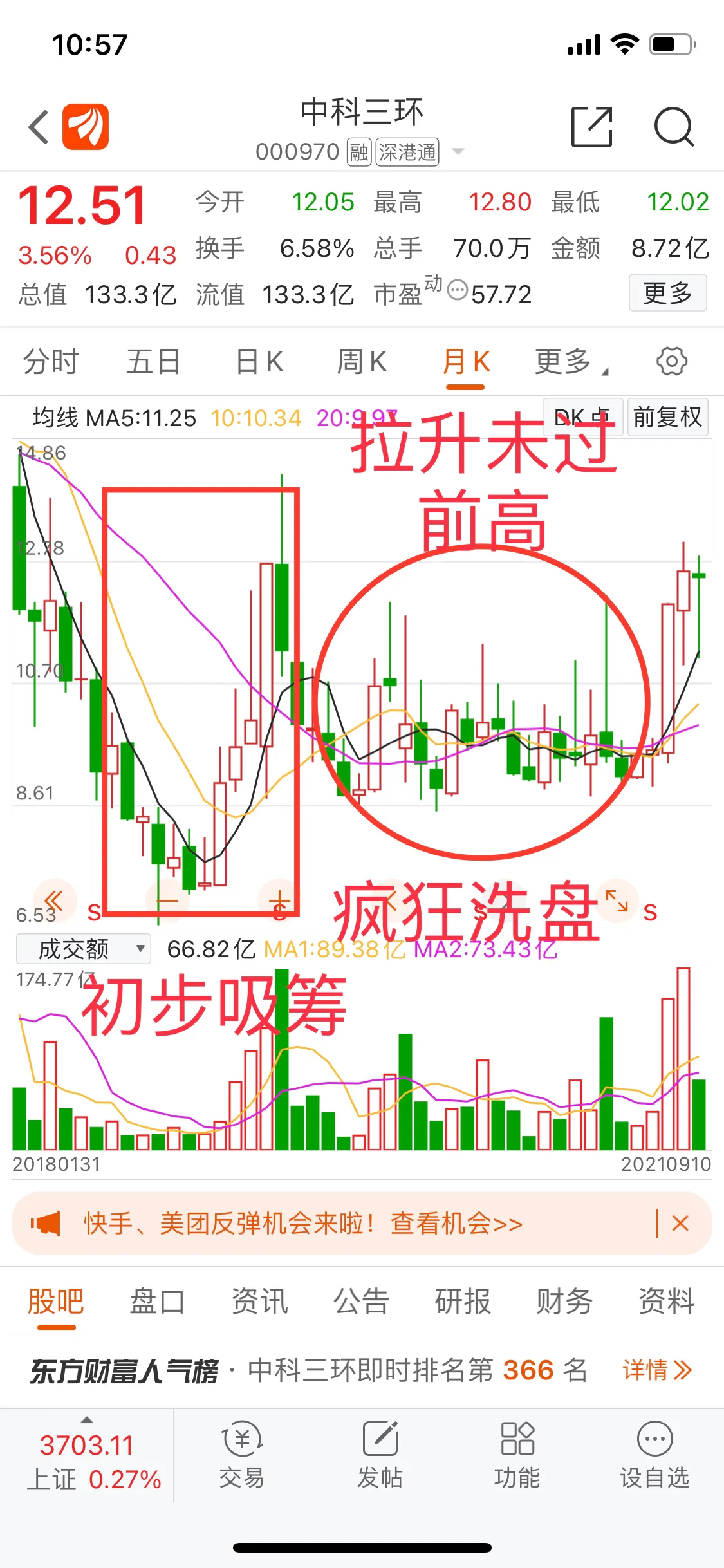
Task: Show the 周K chart
Action: click(x=362, y=362)
